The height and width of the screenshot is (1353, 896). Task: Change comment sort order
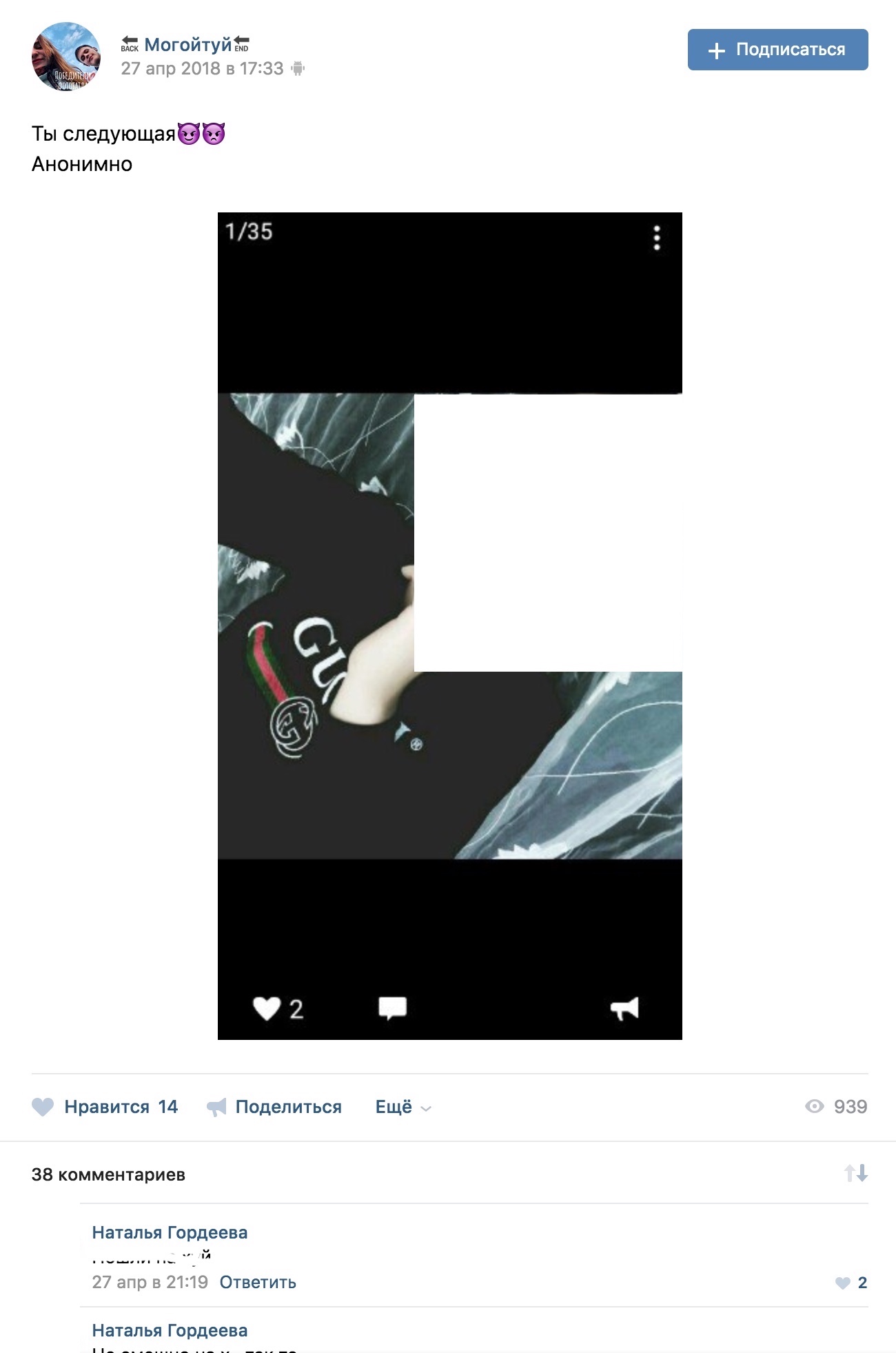[855, 1173]
